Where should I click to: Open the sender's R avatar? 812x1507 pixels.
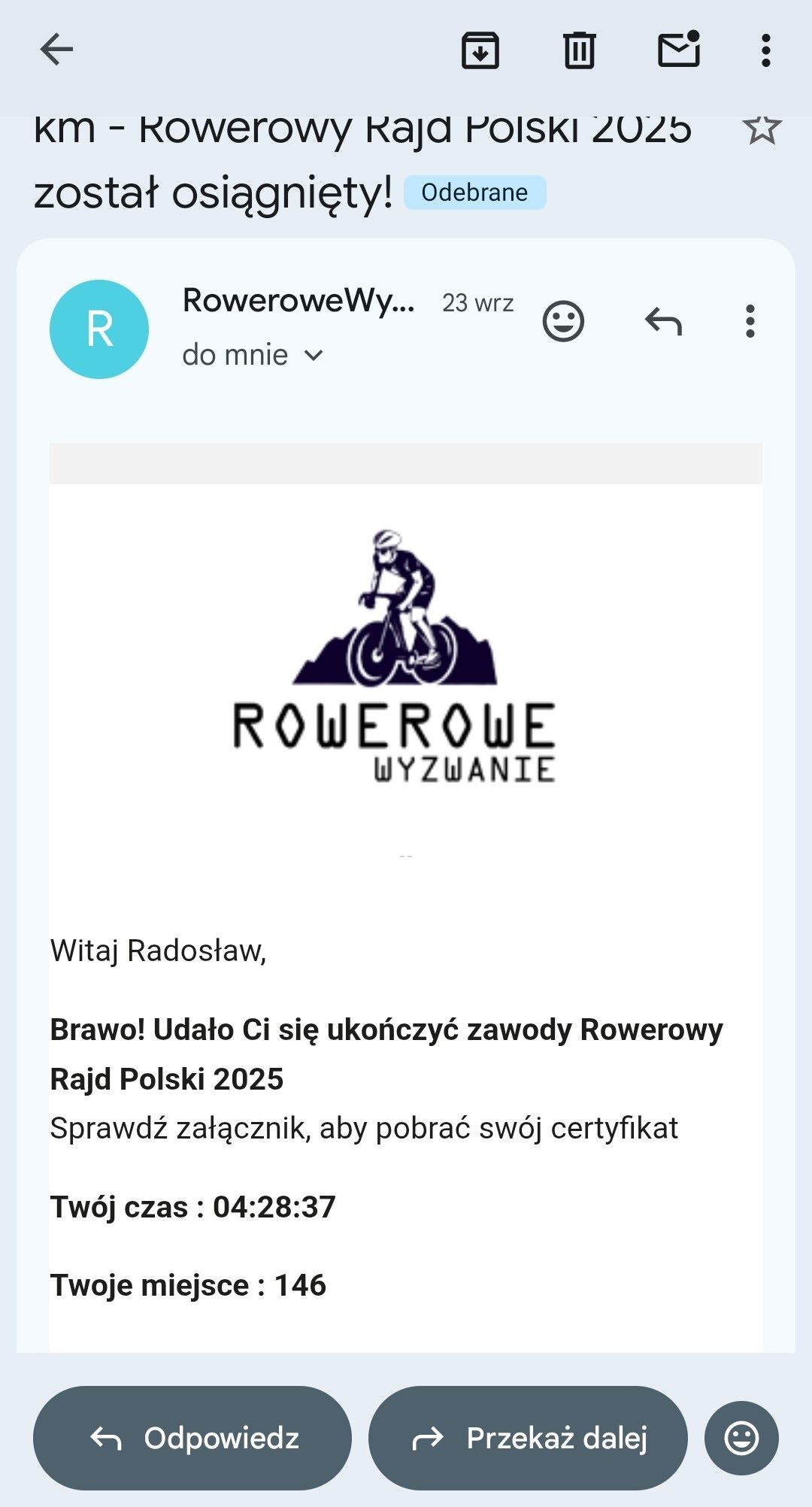coord(99,329)
